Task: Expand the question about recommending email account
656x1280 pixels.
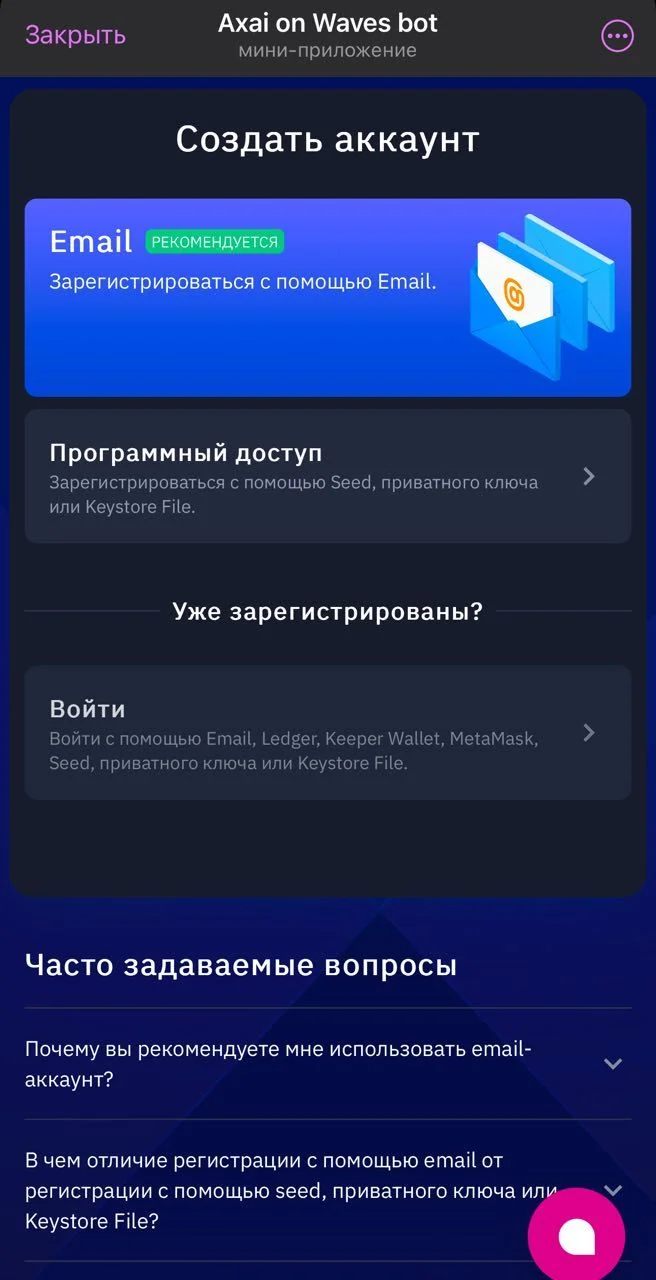Action: [328, 1064]
